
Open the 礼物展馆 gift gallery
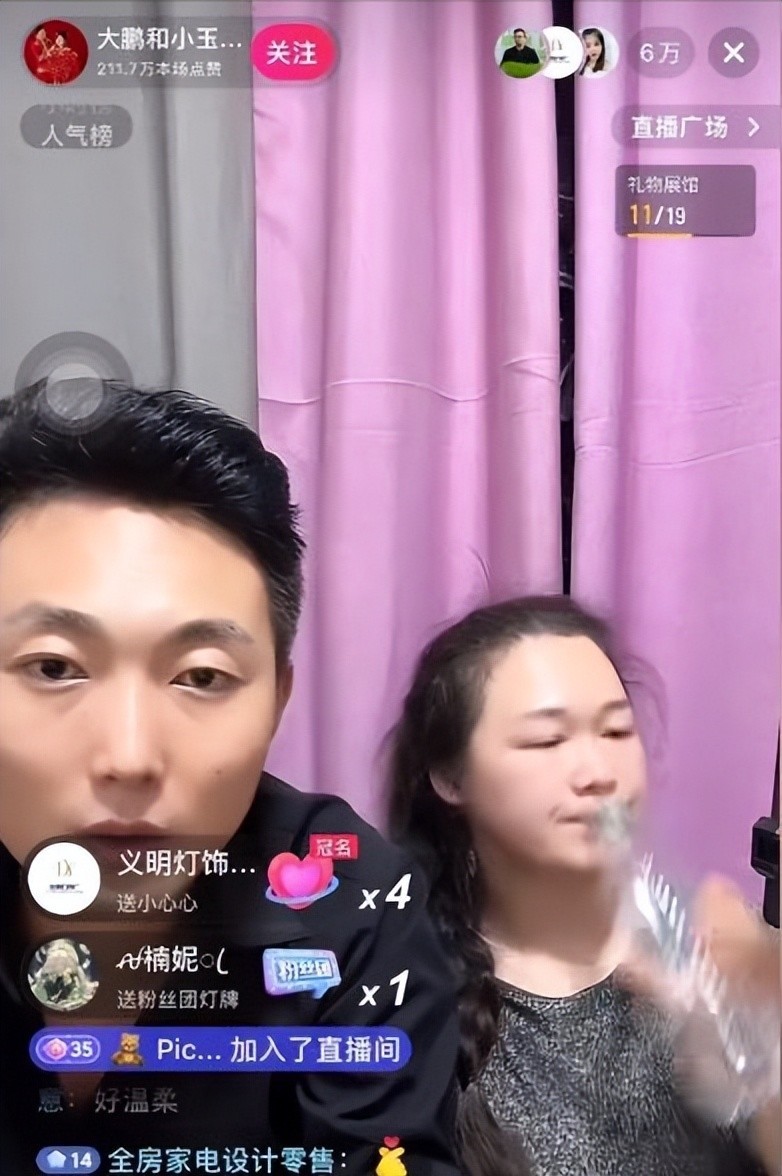685,200
